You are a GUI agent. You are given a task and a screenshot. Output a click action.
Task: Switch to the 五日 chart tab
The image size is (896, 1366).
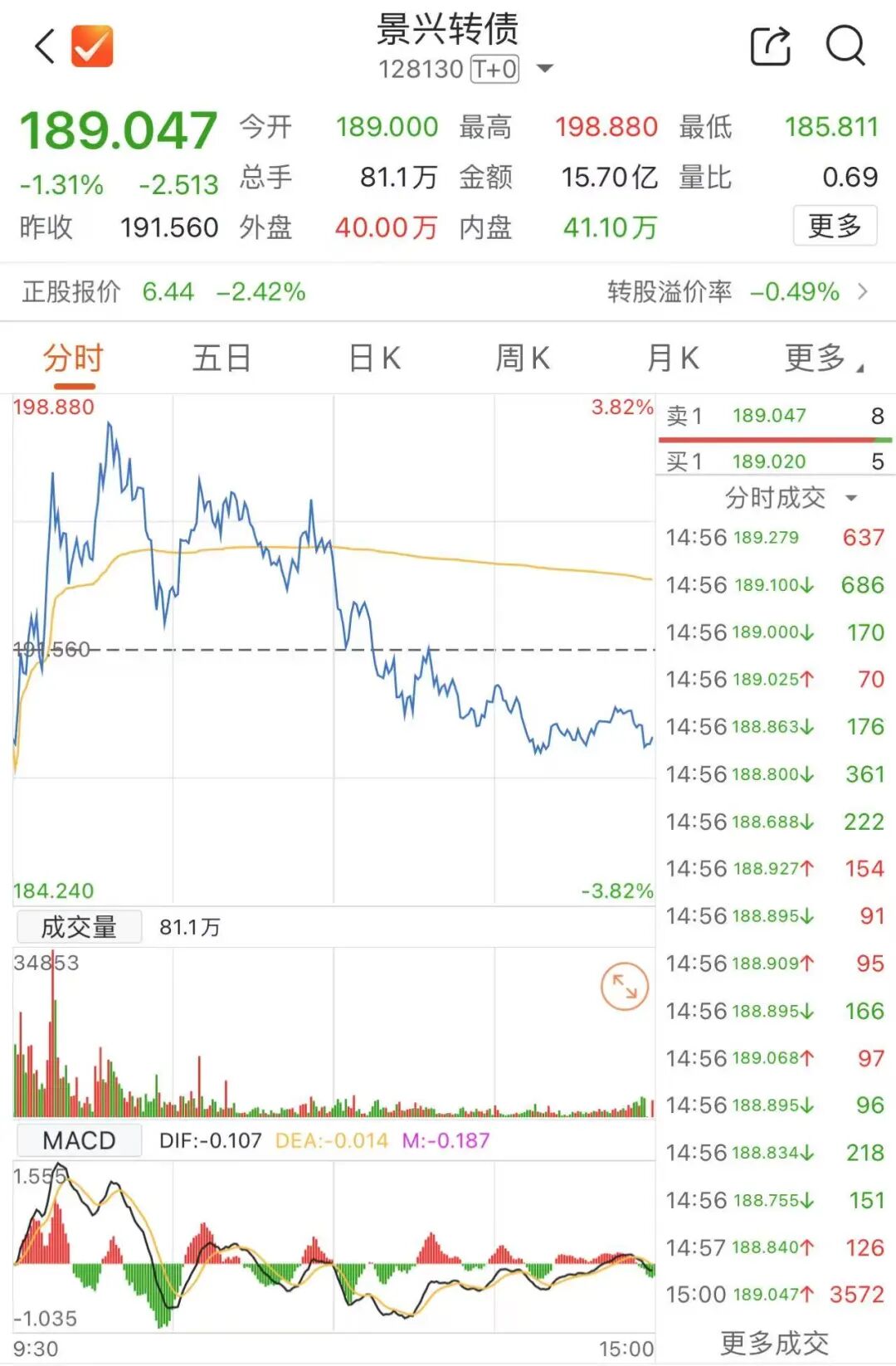pyautogui.click(x=222, y=359)
